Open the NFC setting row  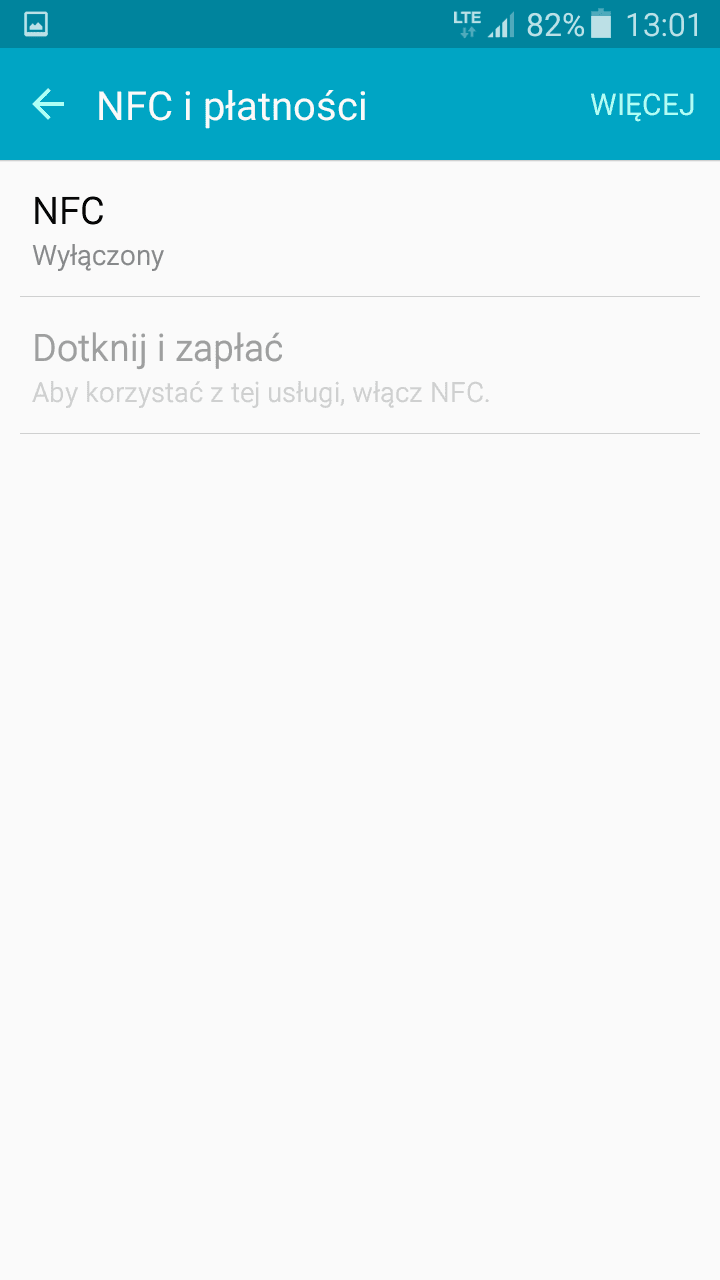(x=360, y=229)
